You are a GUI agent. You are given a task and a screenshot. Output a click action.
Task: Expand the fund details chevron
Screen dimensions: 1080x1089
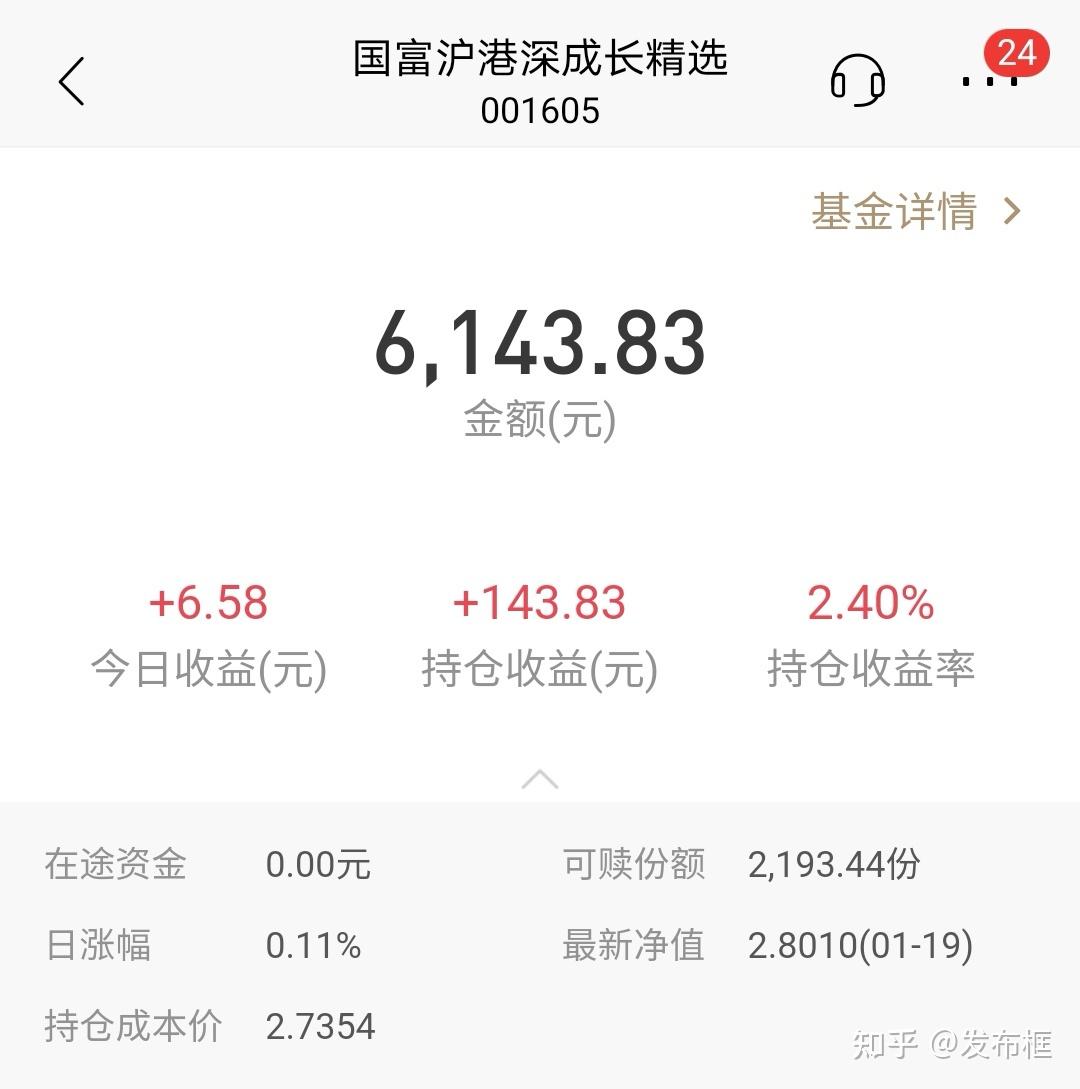point(1010,211)
